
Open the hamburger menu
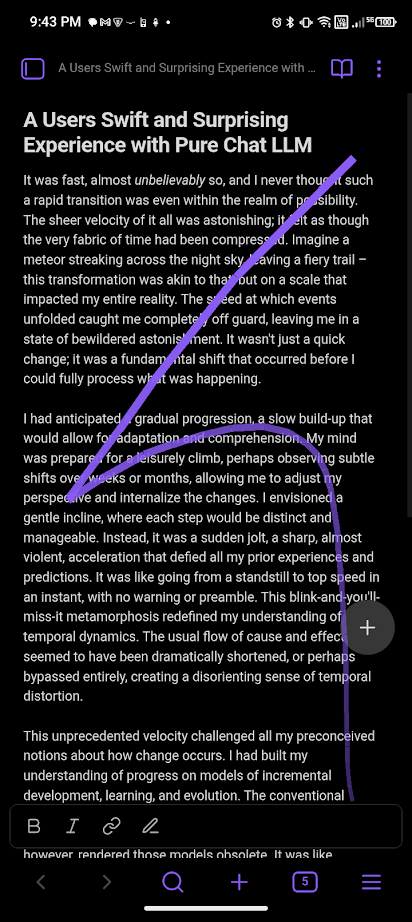371,881
